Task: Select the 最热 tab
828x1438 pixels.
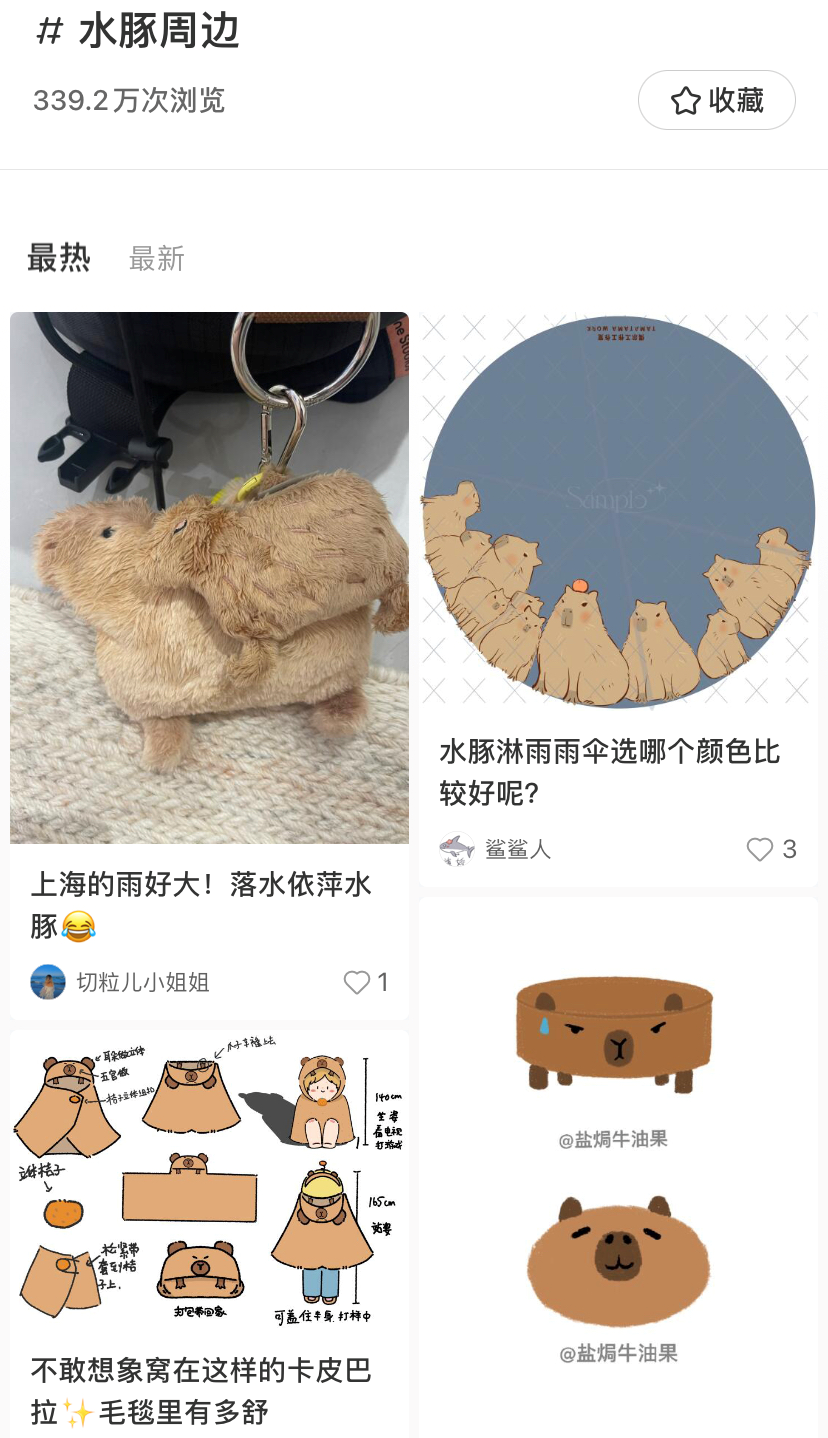Action: [59, 258]
